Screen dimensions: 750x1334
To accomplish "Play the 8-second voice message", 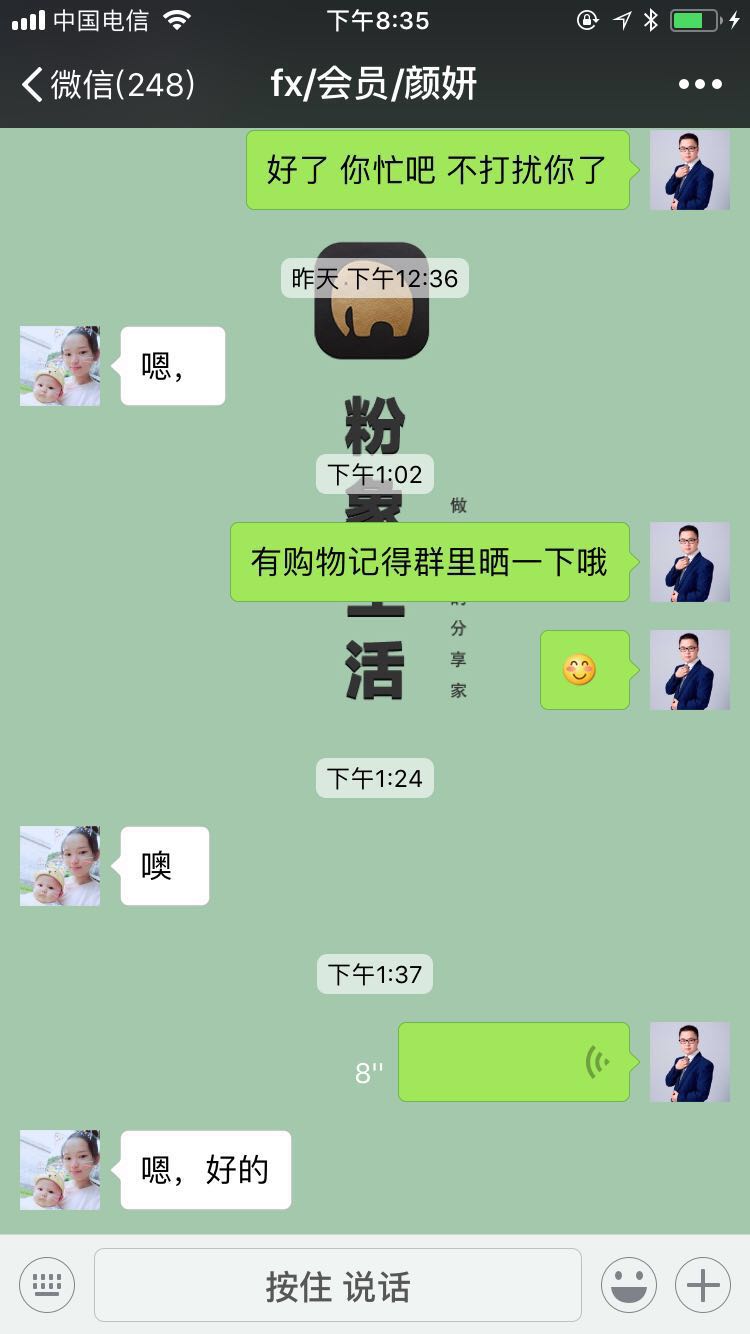I will pyautogui.click(x=514, y=1062).
